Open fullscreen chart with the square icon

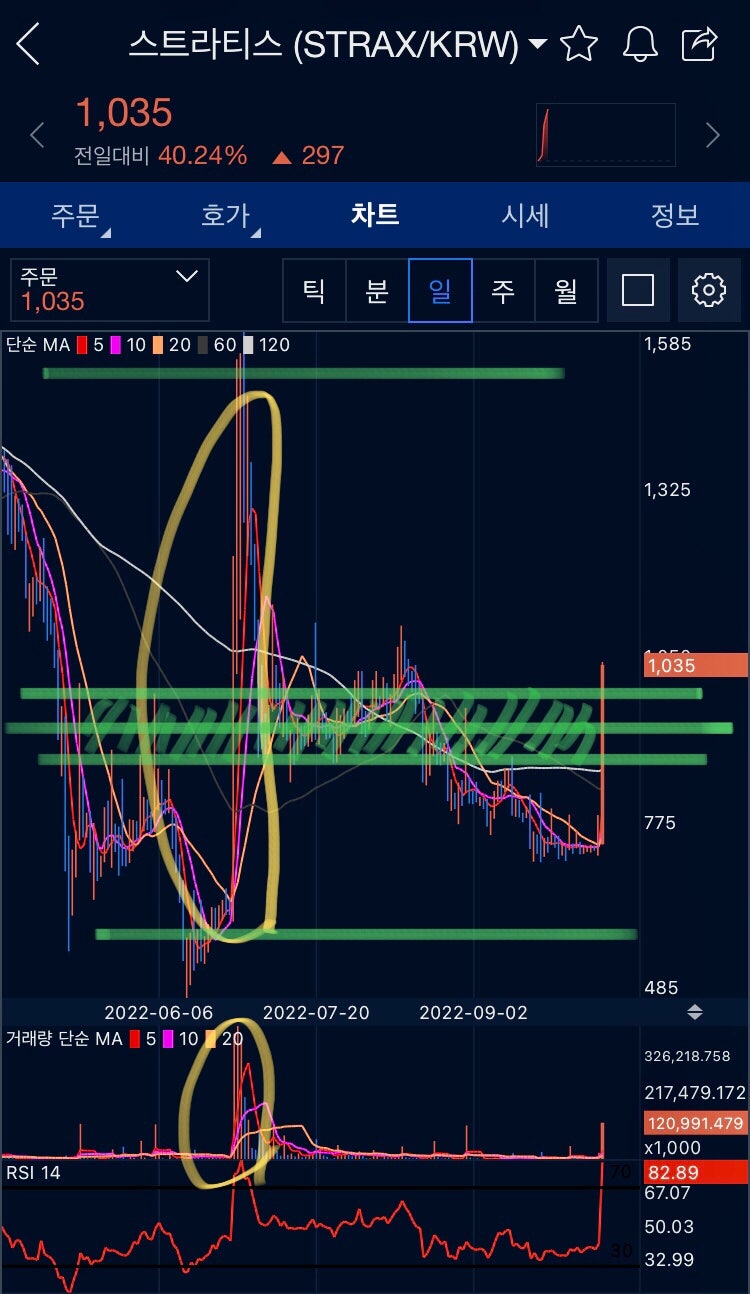point(638,291)
